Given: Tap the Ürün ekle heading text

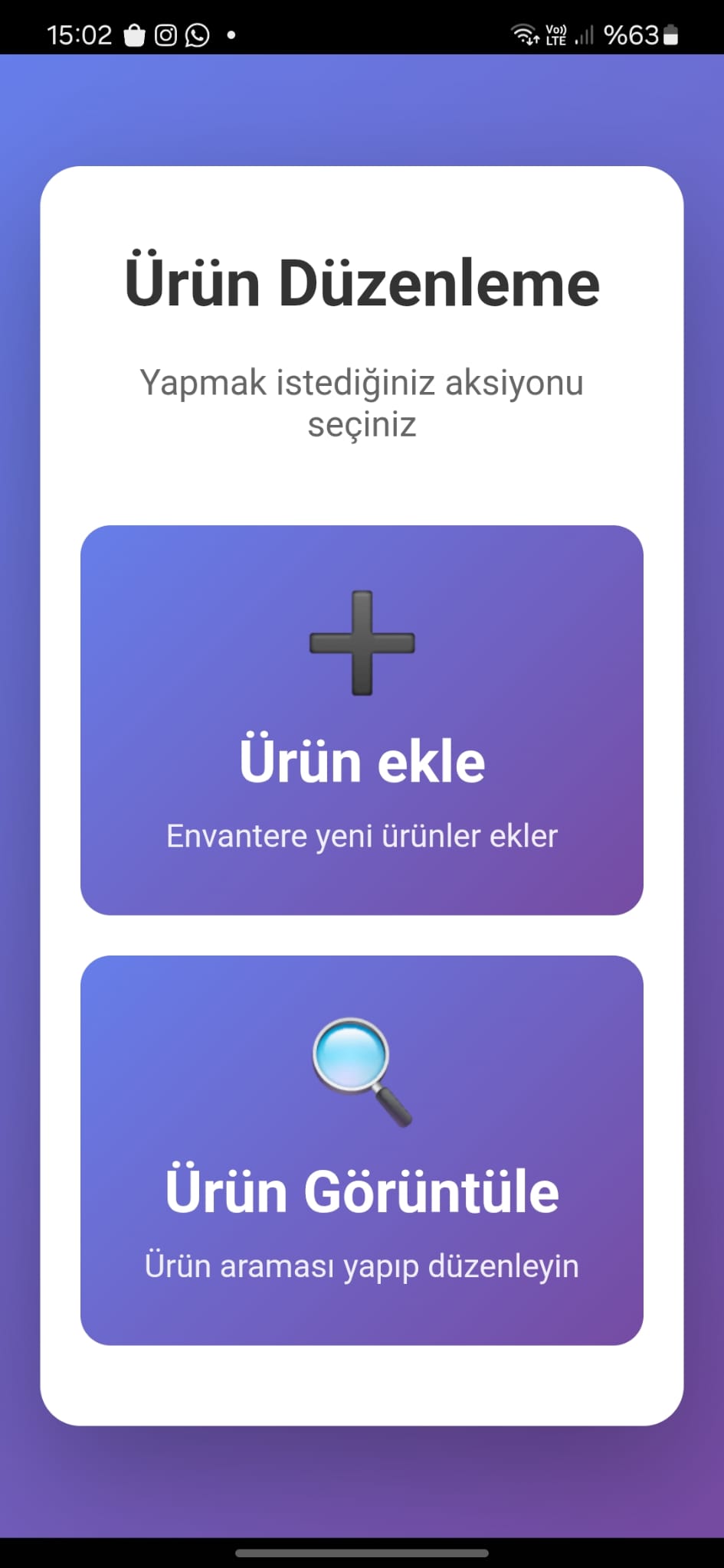Looking at the screenshot, I should 361,759.
